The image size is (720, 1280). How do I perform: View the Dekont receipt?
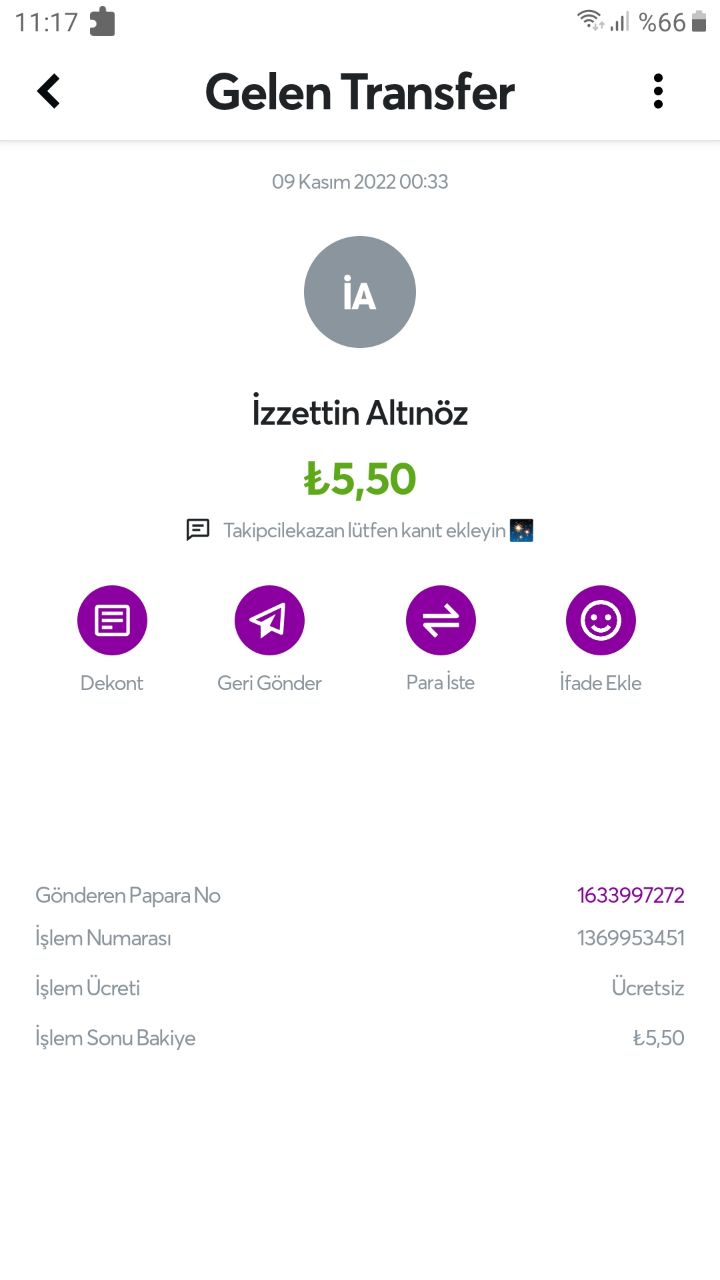(112, 621)
